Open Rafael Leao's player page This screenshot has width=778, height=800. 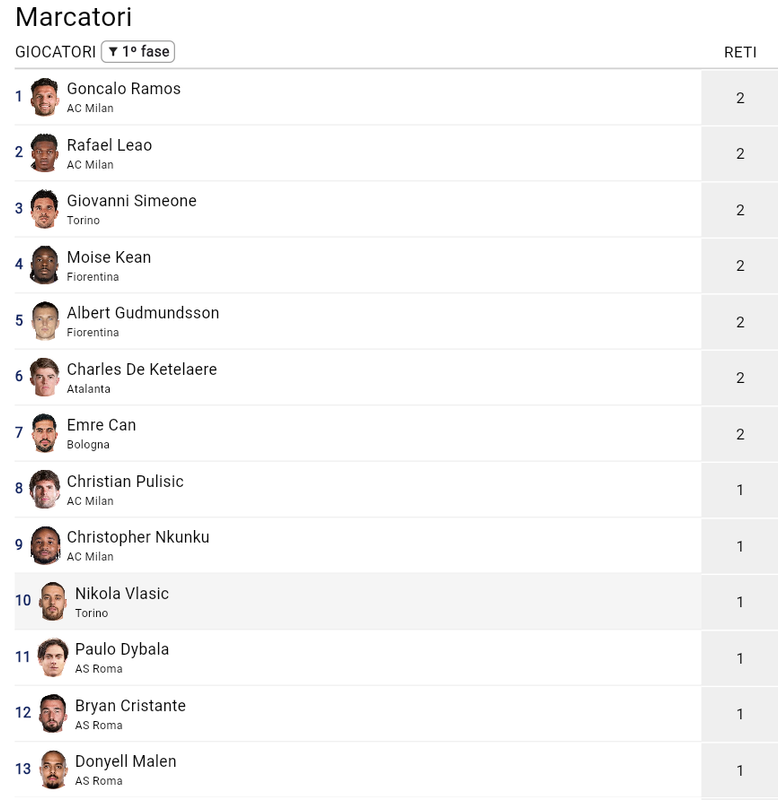click(x=396, y=153)
